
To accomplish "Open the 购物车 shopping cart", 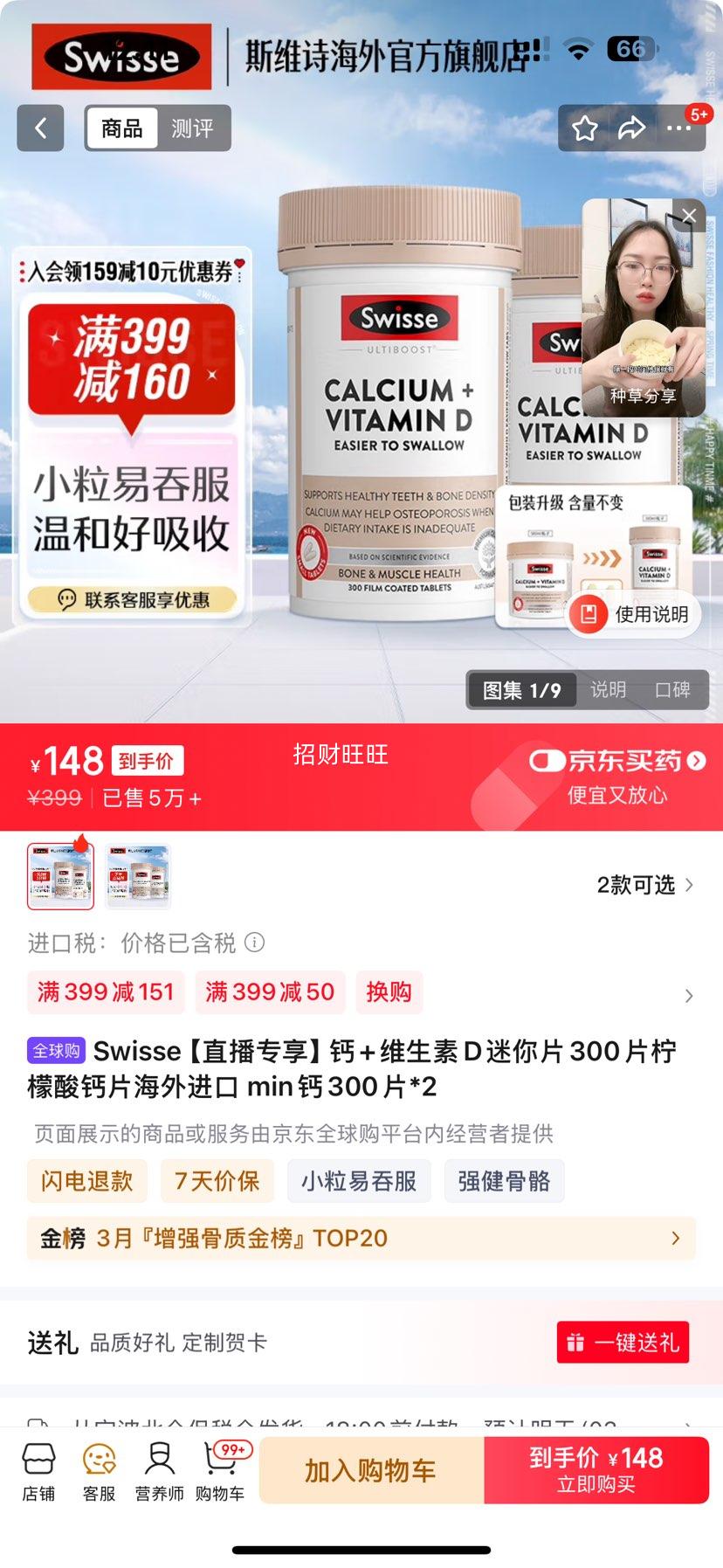I will tap(217, 1470).
